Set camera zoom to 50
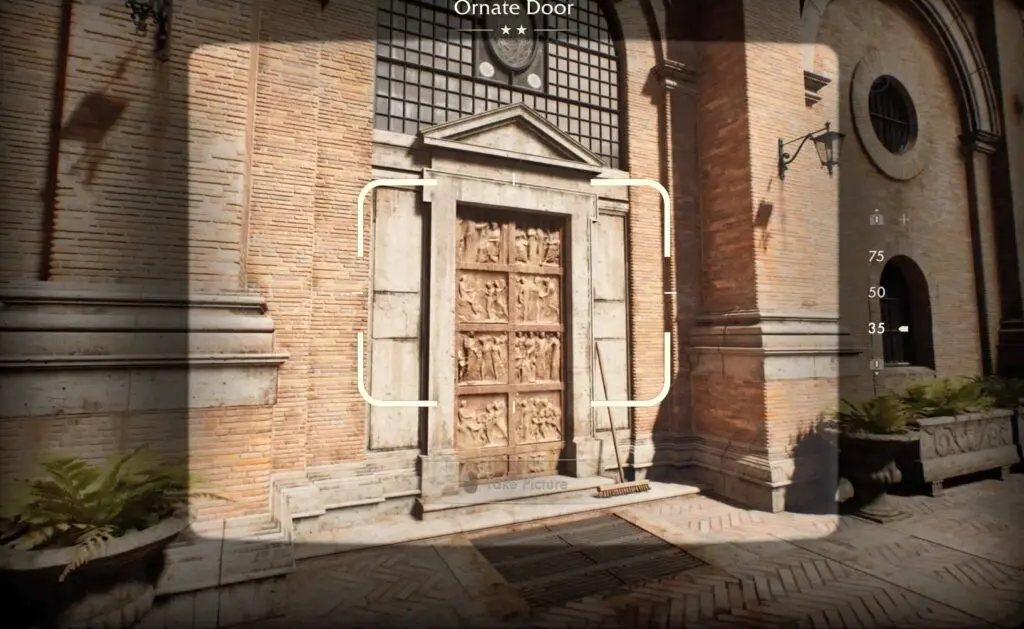The image size is (1024, 629). (876, 292)
